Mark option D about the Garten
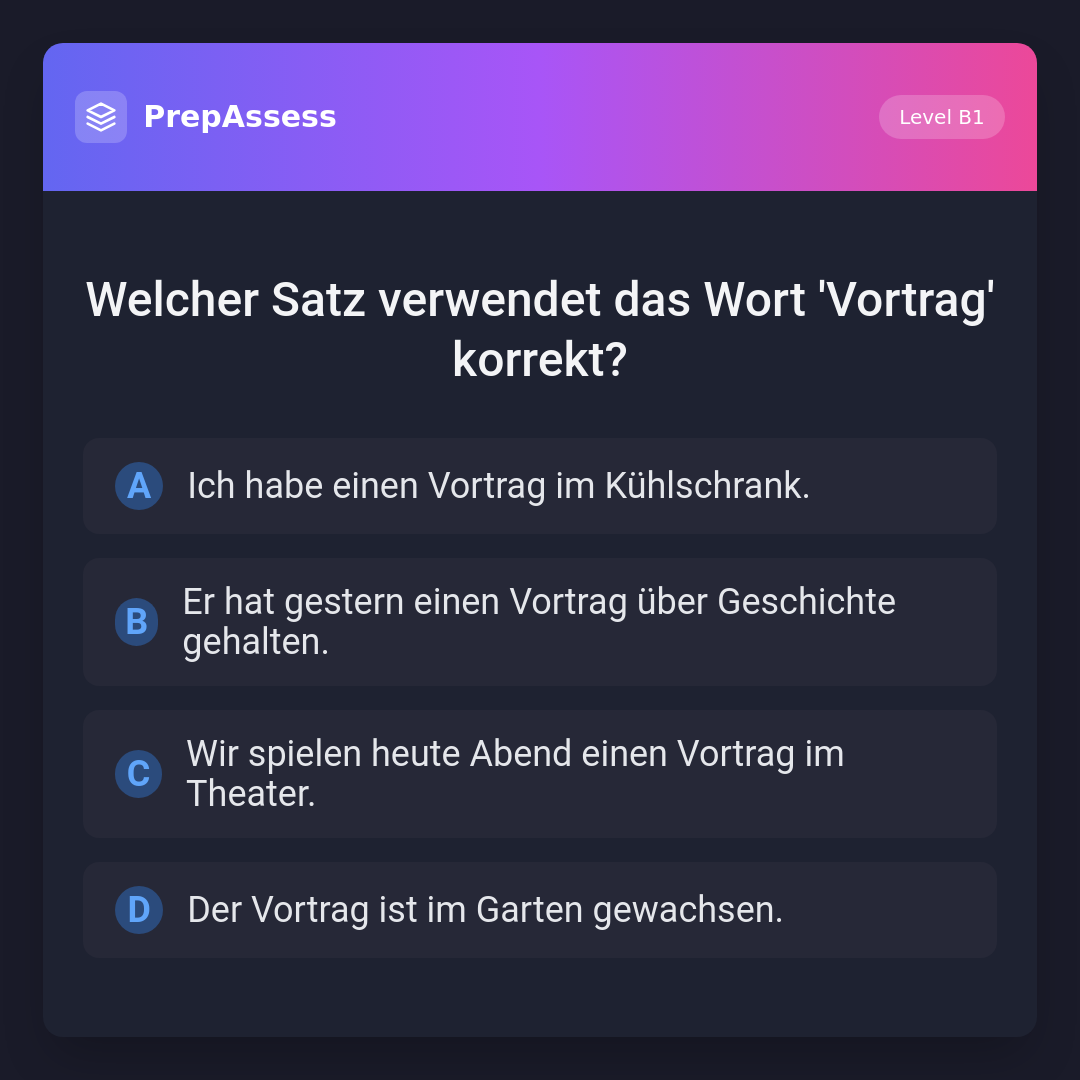 (540, 910)
